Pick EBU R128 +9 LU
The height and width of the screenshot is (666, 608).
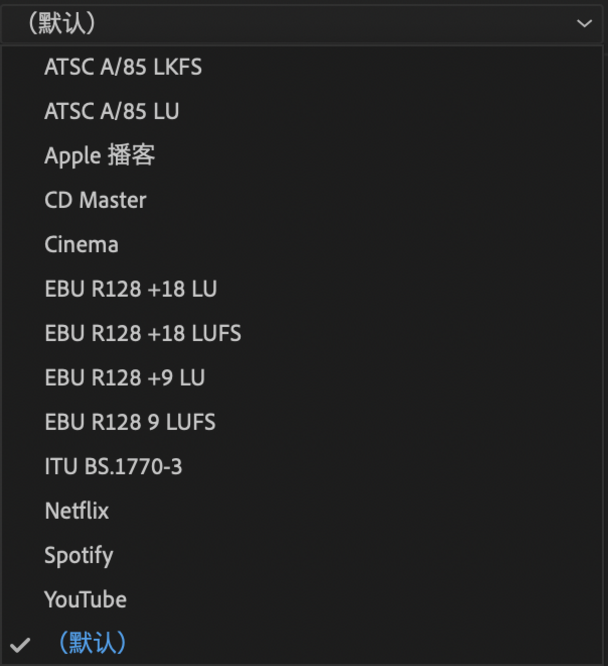(125, 378)
